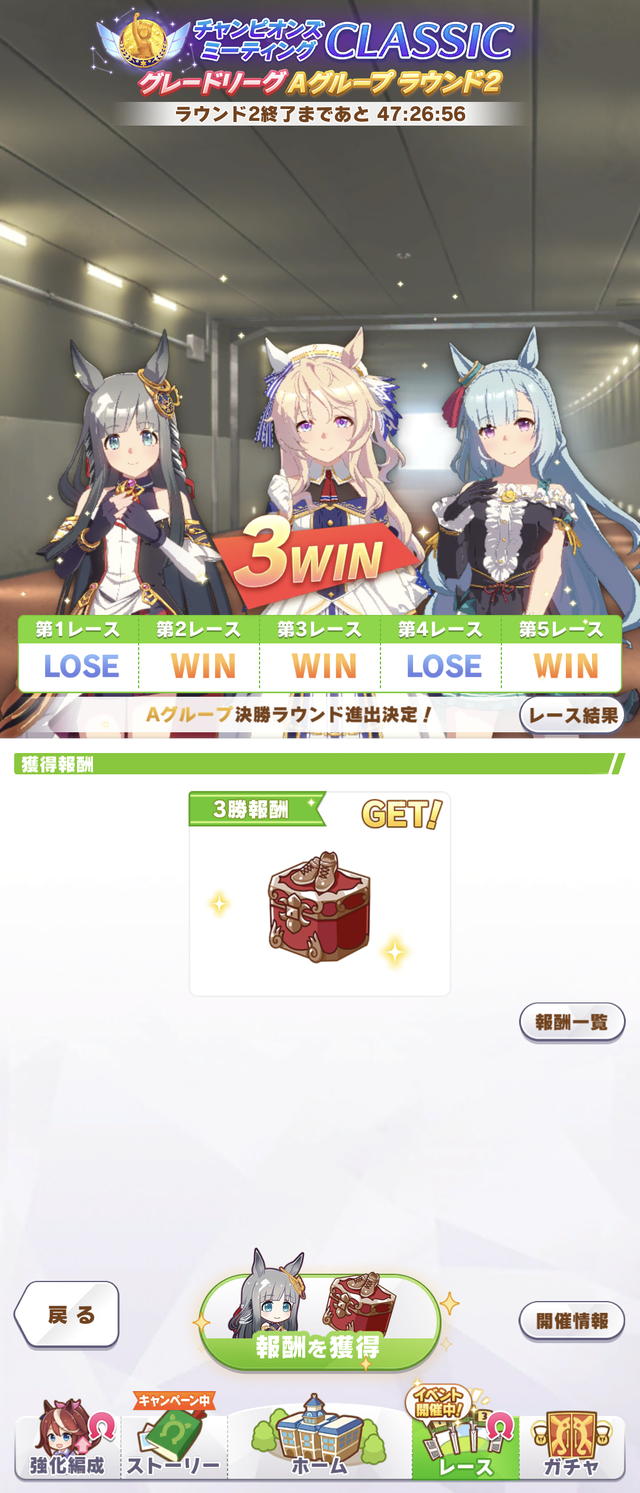Claim rewards with 報酬を獲得 button
The width and height of the screenshot is (640, 1493).
320,1323
